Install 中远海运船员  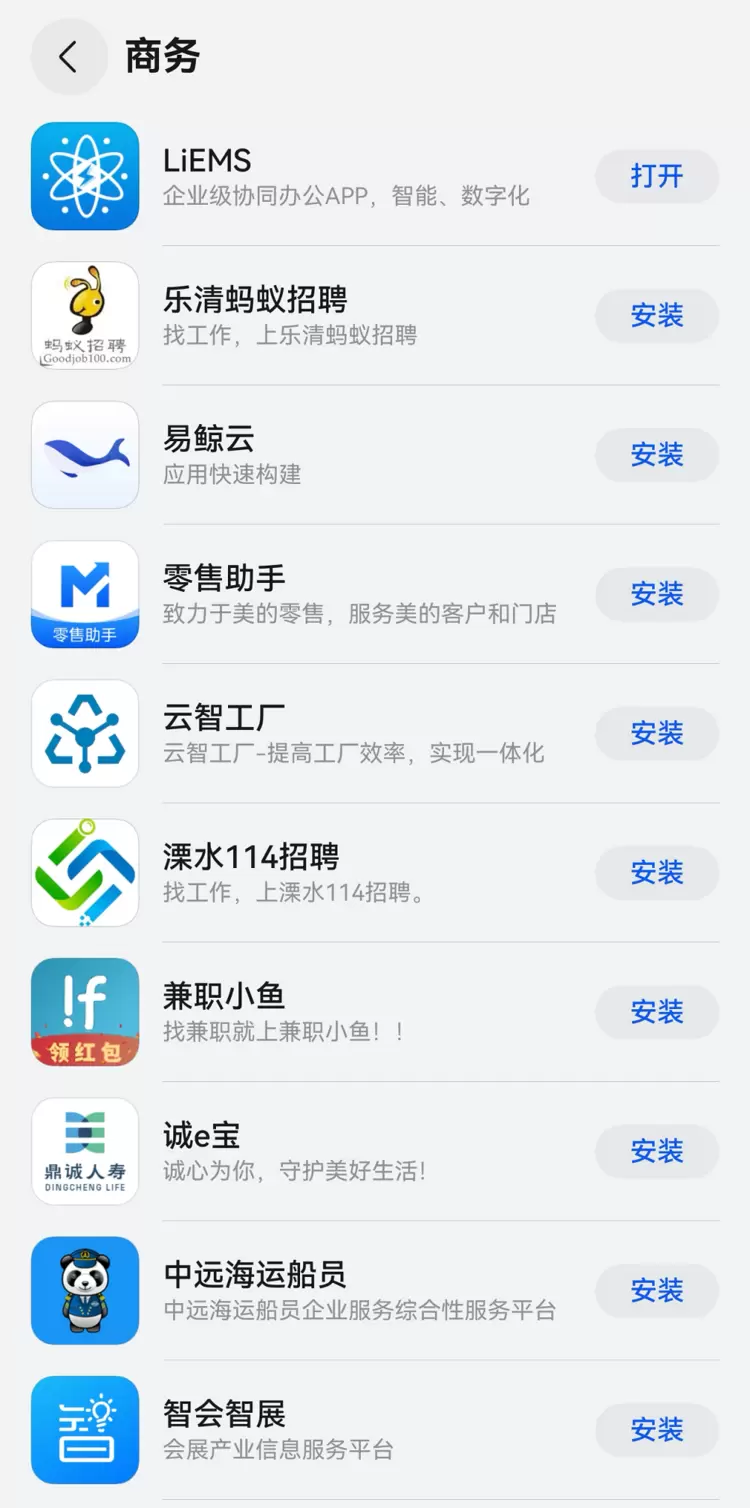click(x=656, y=1290)
